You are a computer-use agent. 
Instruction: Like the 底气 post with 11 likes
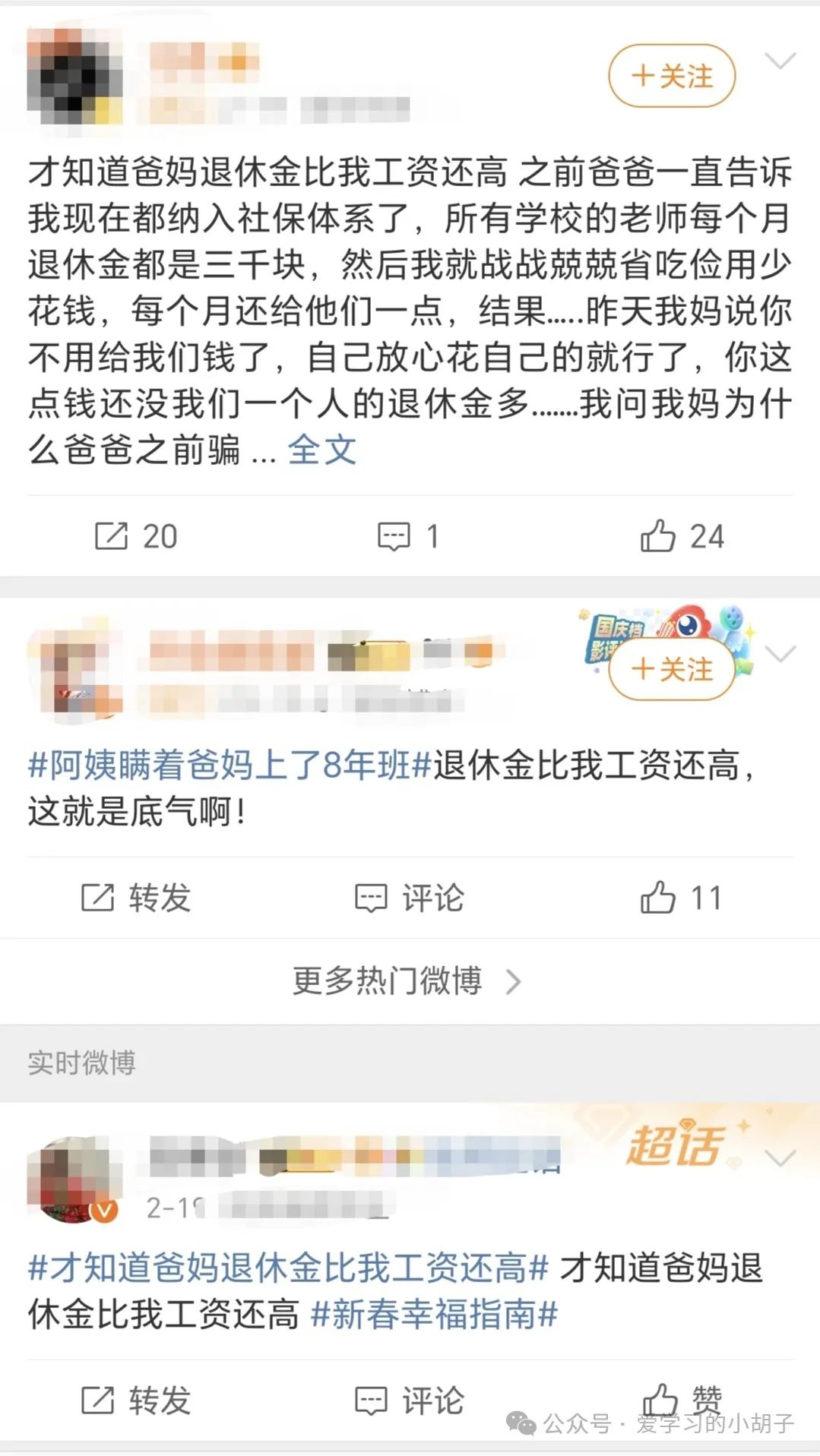pyautogui.click(x=681, y=898)
